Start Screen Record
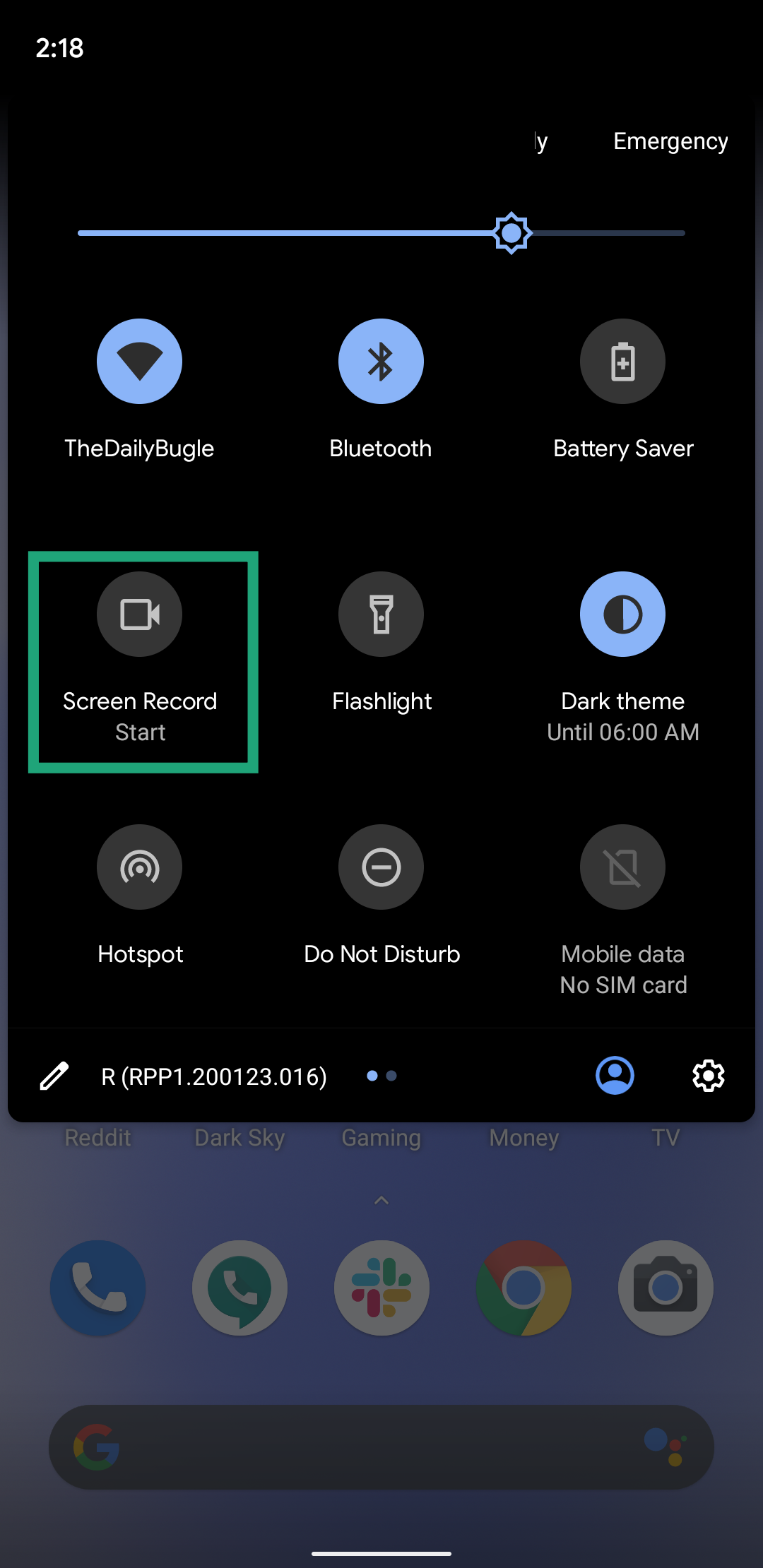The width and height of the screenshot is (763, 1568). [139, 614]
